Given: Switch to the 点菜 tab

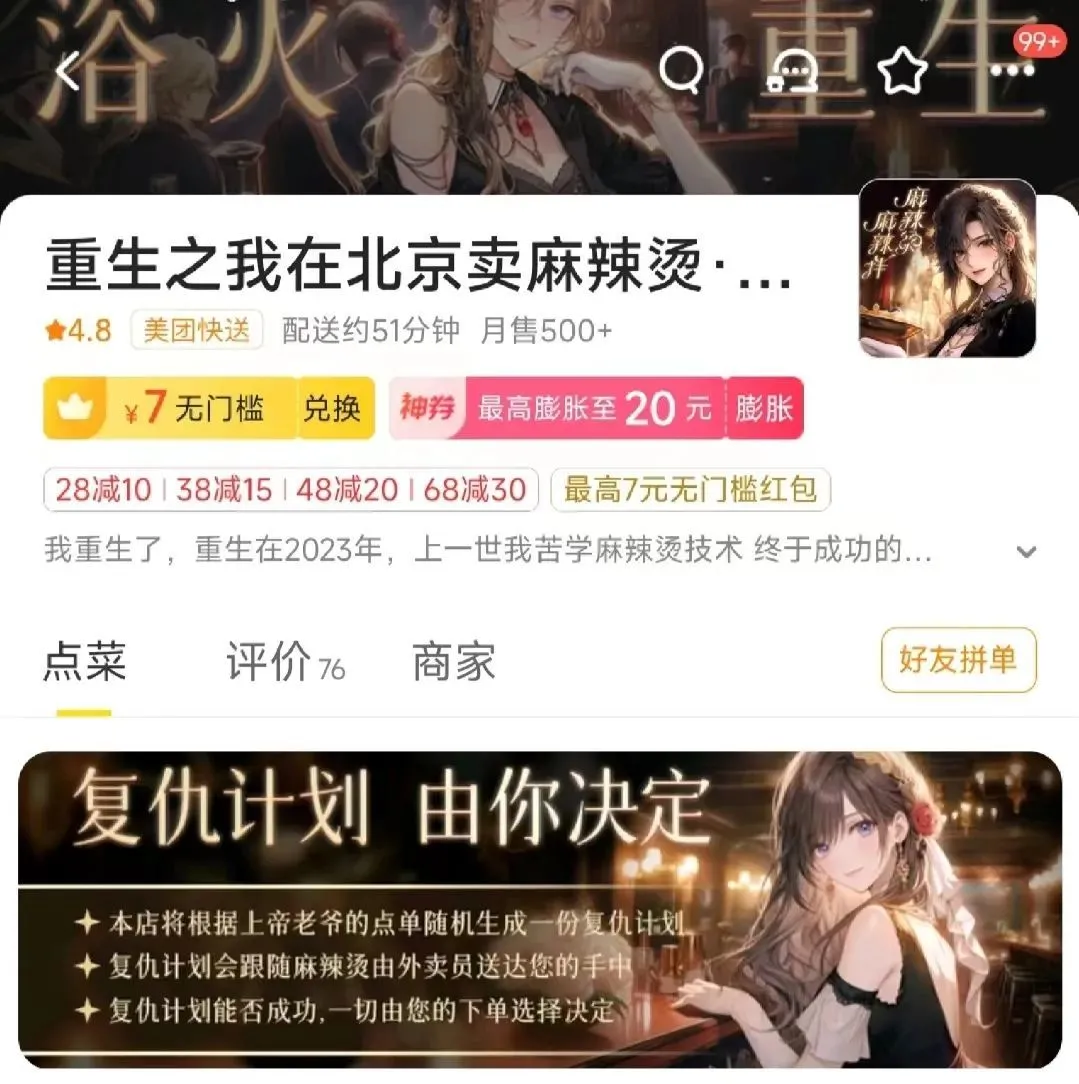Looking at the screenshot, I should tap(85, 663).
